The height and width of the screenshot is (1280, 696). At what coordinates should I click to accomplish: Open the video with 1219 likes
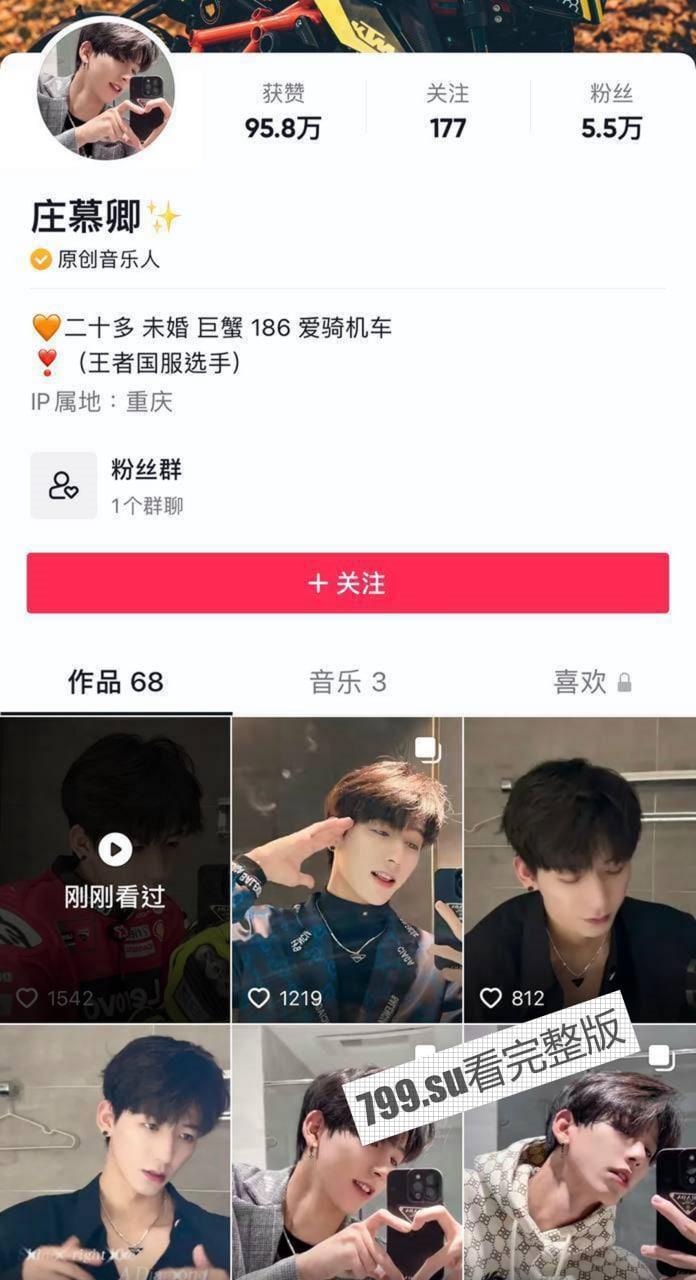coord(347,869)
